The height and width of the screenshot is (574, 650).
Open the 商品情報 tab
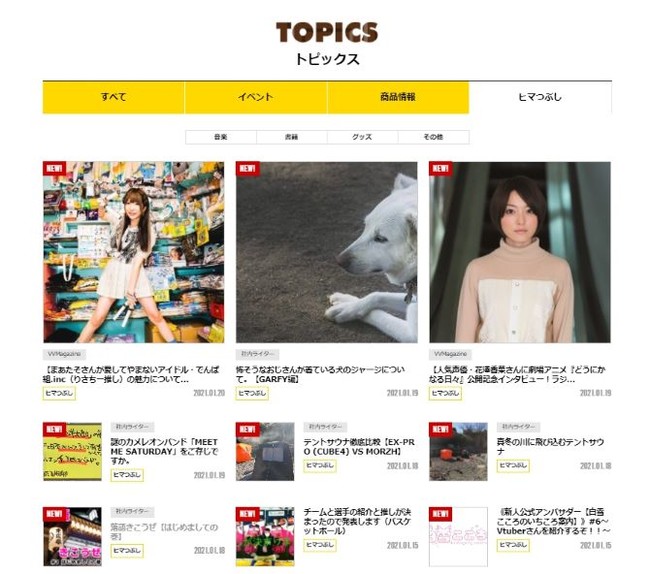tap(398, 97)
